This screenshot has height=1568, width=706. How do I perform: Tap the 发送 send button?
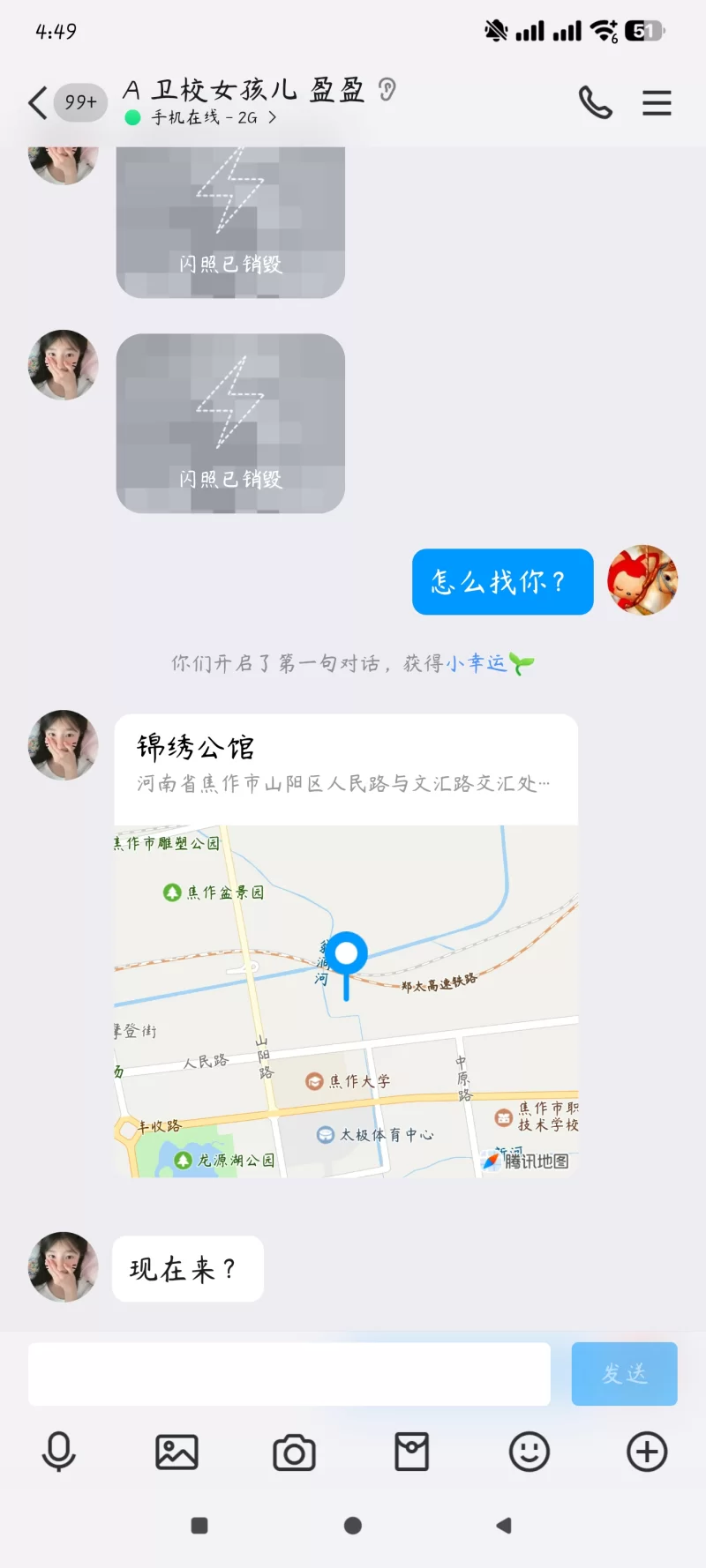click(624, 1374)
